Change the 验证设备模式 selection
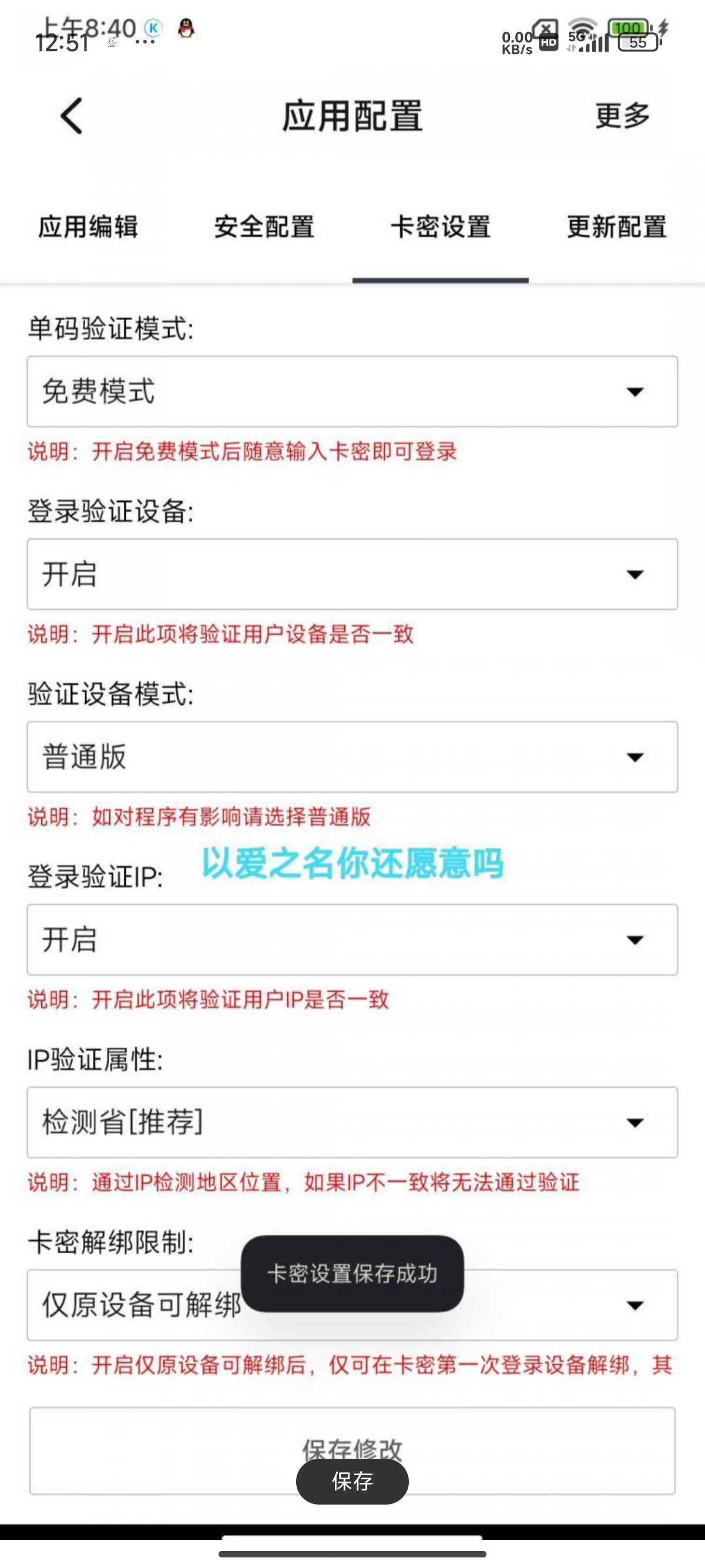 [x=352, y=756]
